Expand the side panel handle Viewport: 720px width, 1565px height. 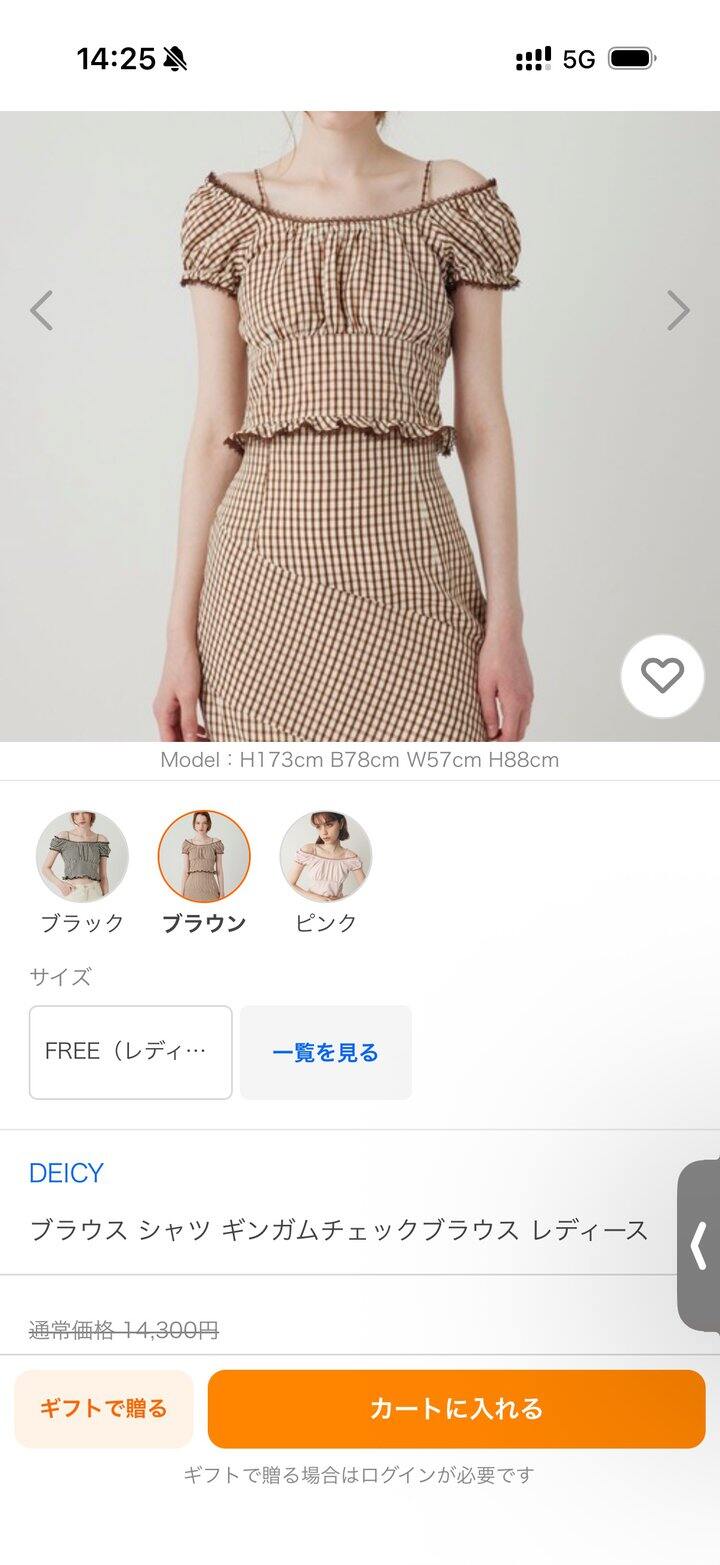tap(699, 1246)
